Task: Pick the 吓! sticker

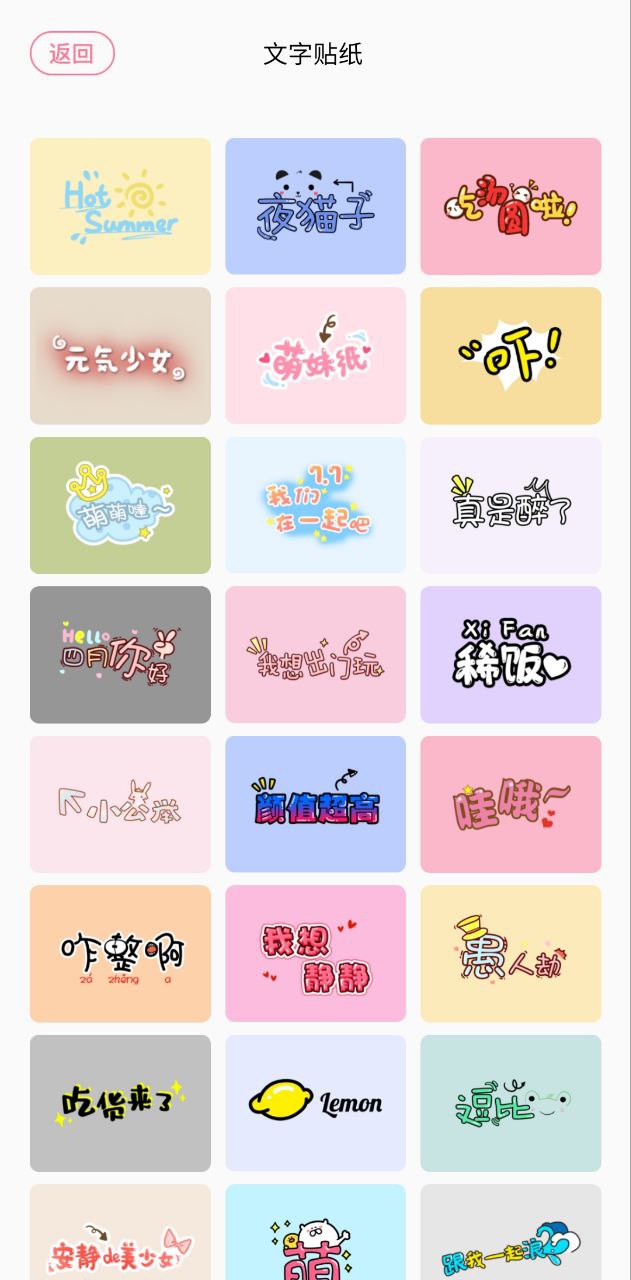Action: click(x=510, y=356)
